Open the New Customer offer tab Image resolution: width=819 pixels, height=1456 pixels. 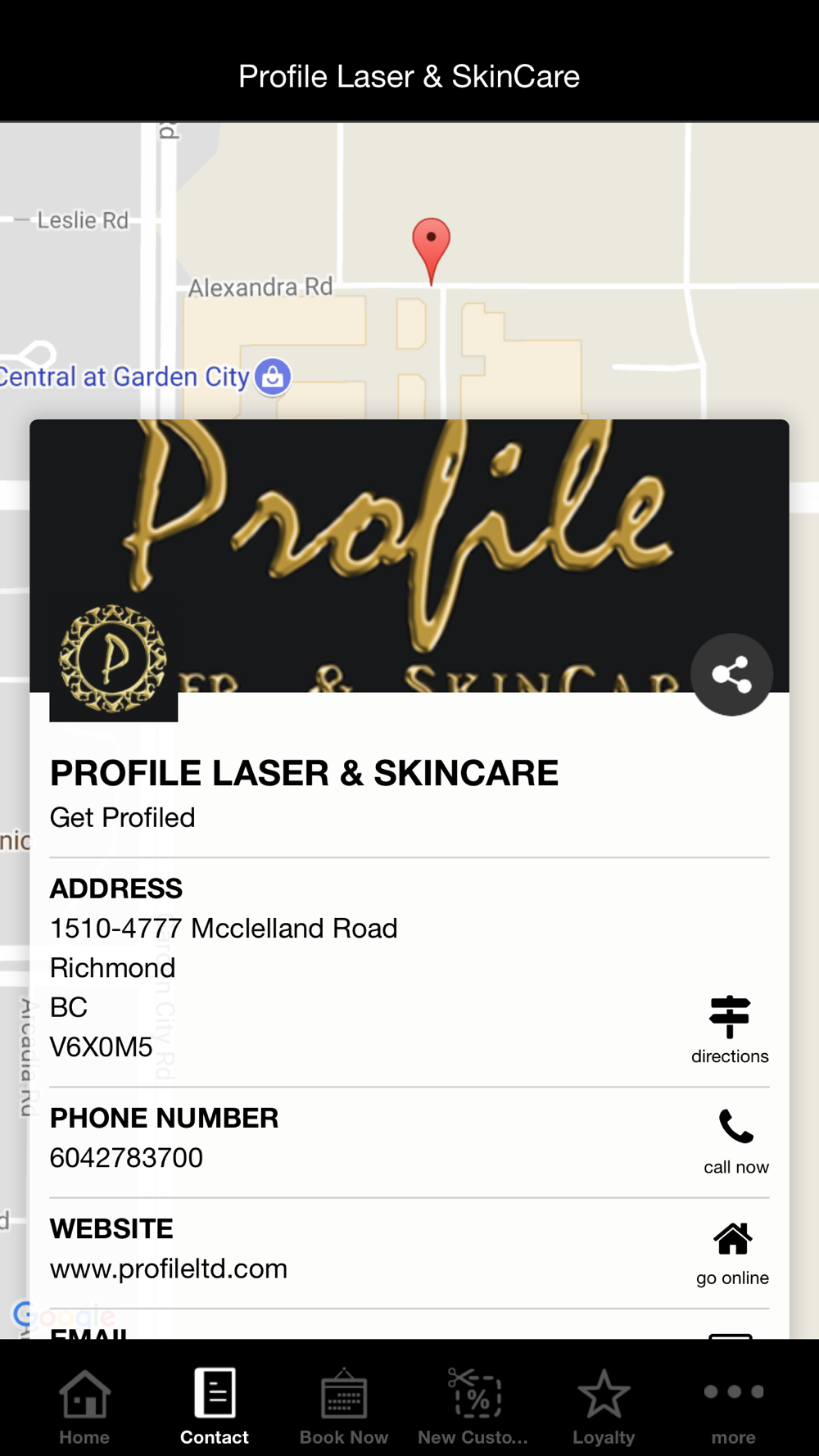473,1406
